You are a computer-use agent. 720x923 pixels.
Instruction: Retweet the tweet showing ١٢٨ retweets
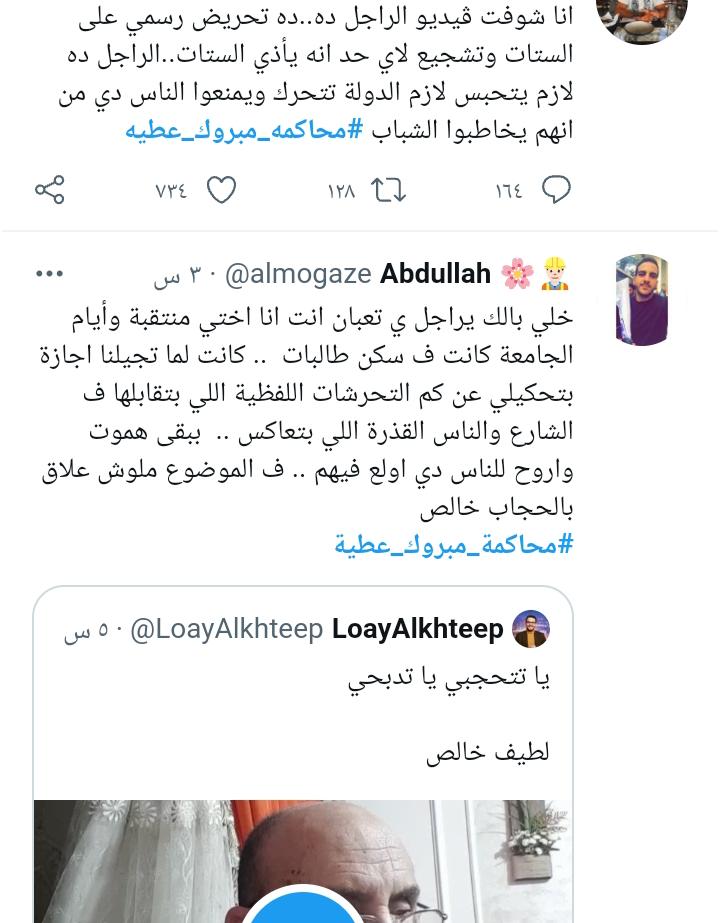tap(388, 189)
